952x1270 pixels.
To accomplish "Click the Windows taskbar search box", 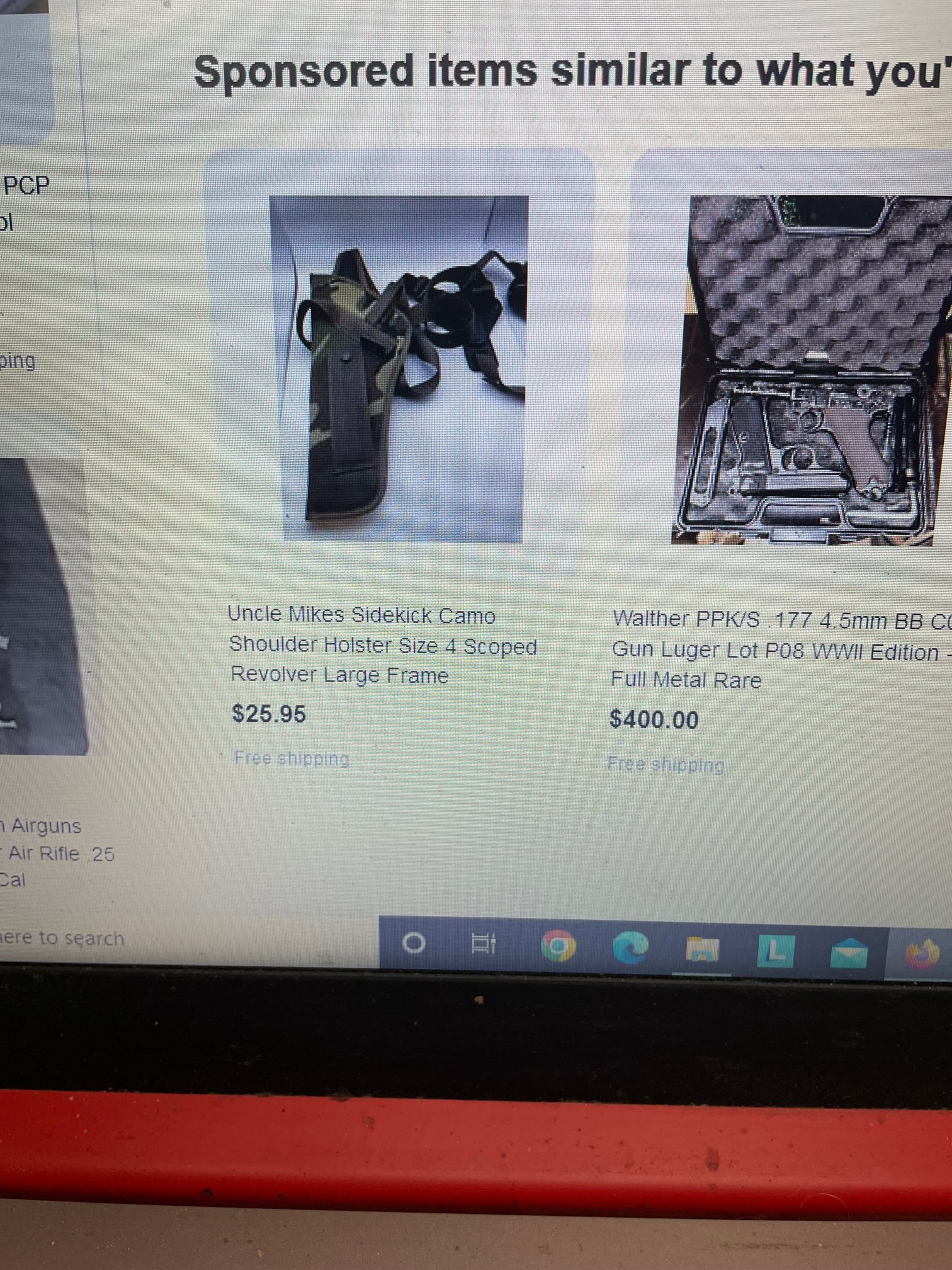I will pyautogui.click(x=63, y=938).
